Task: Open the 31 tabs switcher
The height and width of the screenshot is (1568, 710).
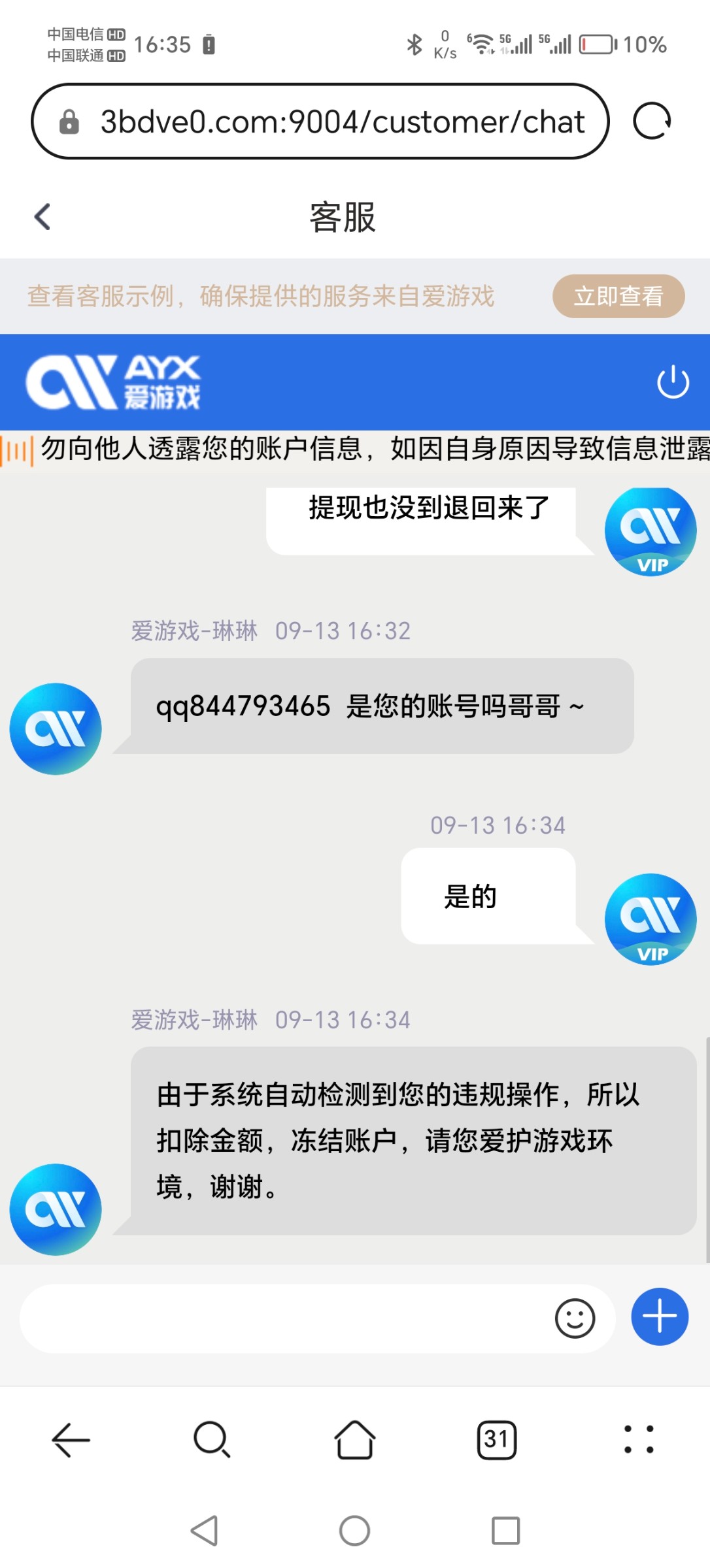Action: 497,1439
